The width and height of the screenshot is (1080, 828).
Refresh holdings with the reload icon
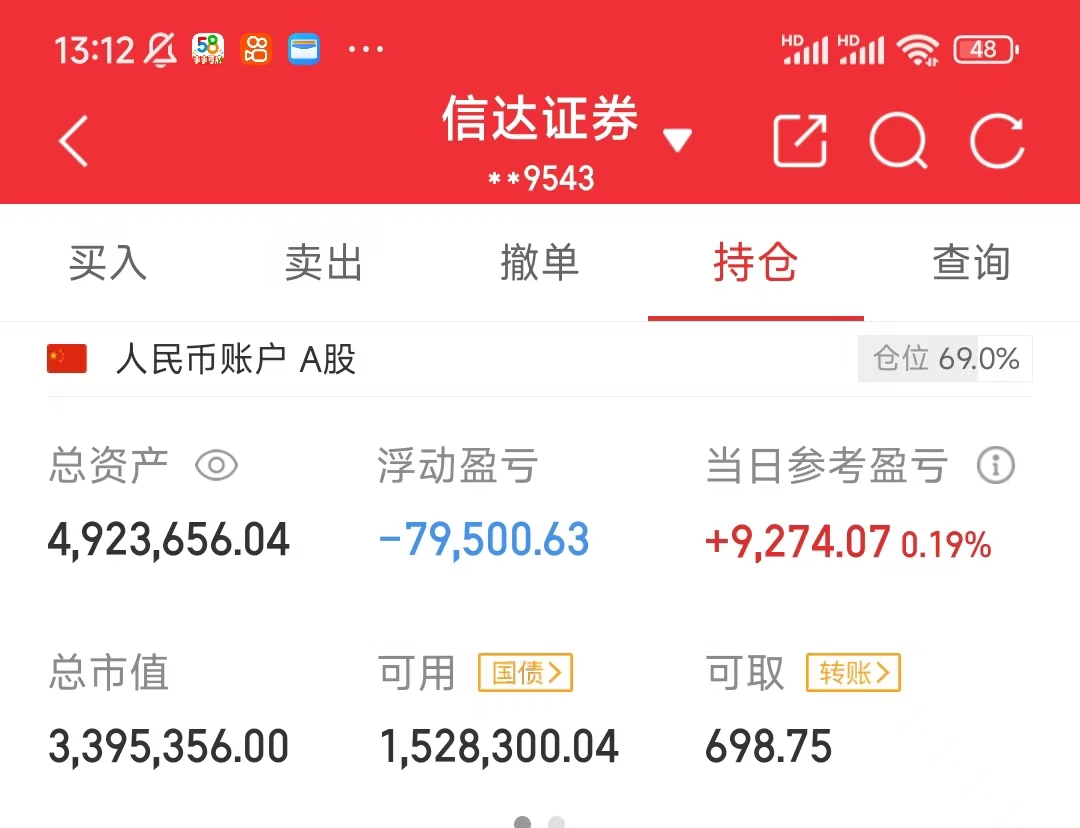pos(997,141)
